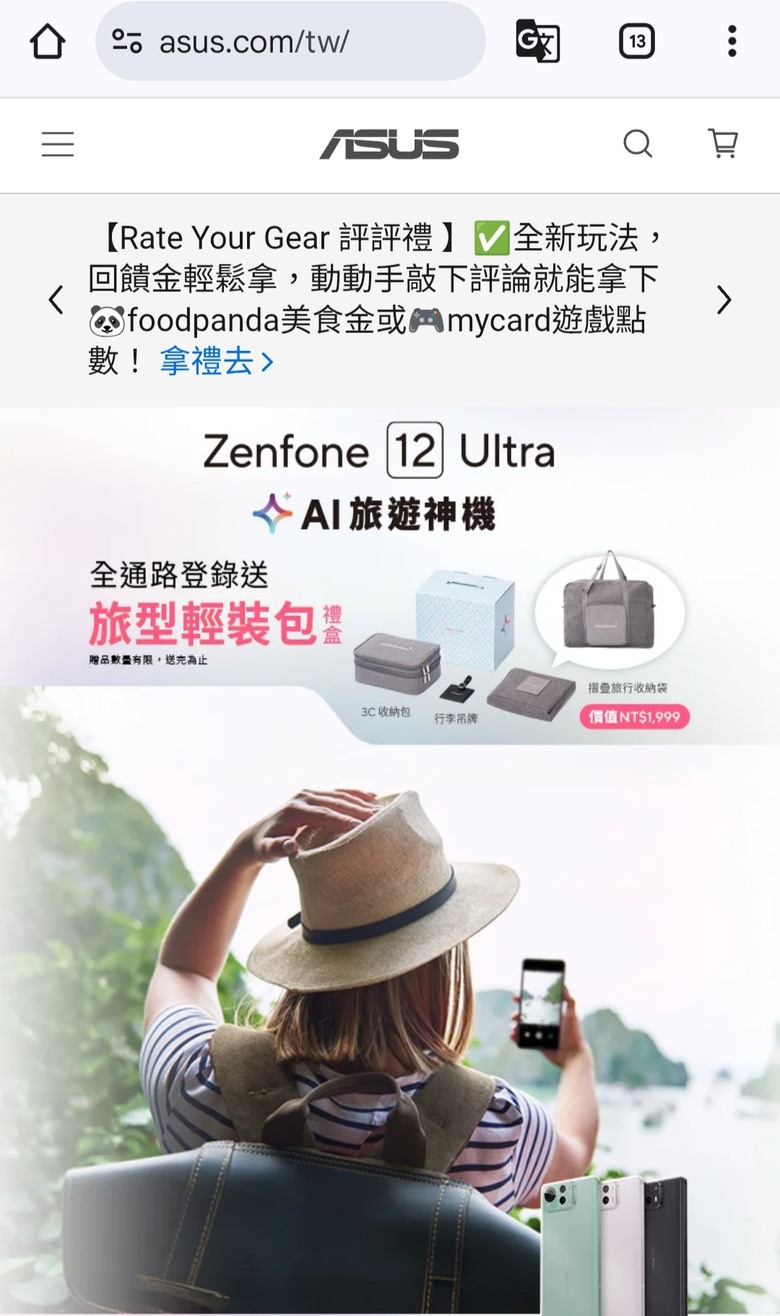The width and height of the screenshot is (780, 1316).
Task: Open the page translate option
Action: tap(537, 42)
